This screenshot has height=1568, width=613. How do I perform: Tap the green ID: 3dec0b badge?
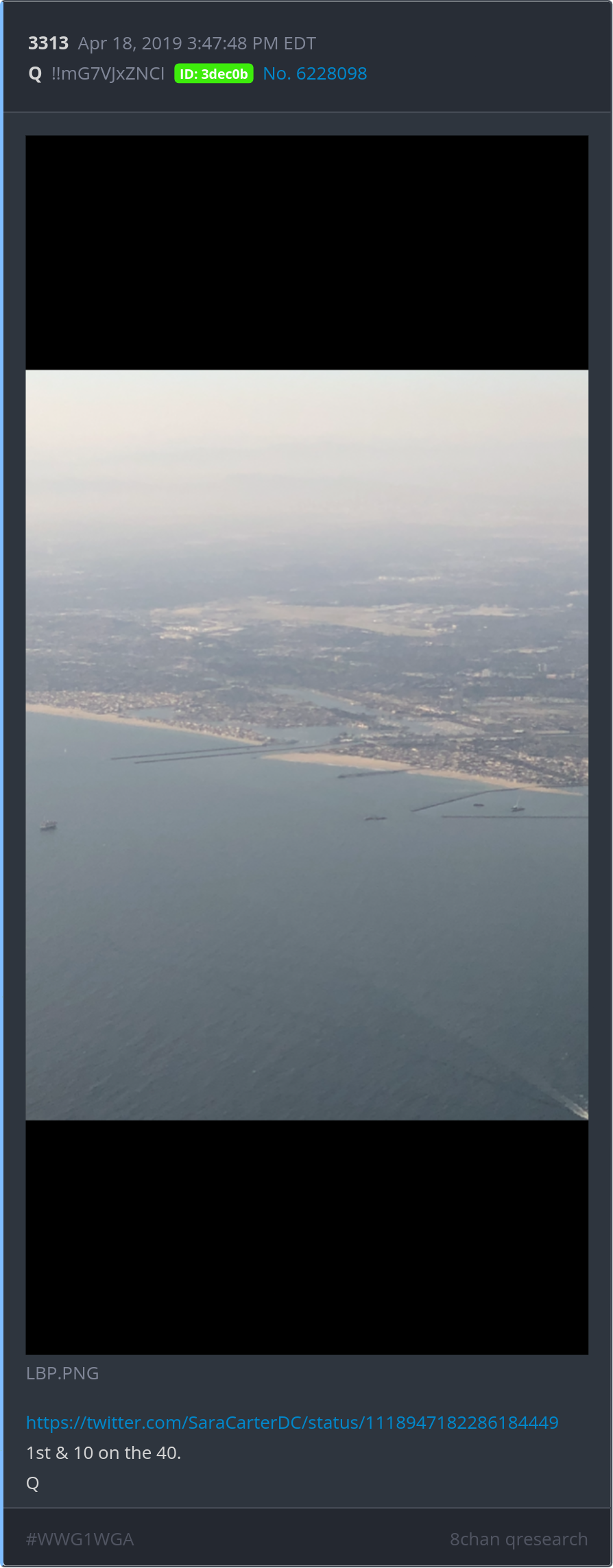[214, 74]
